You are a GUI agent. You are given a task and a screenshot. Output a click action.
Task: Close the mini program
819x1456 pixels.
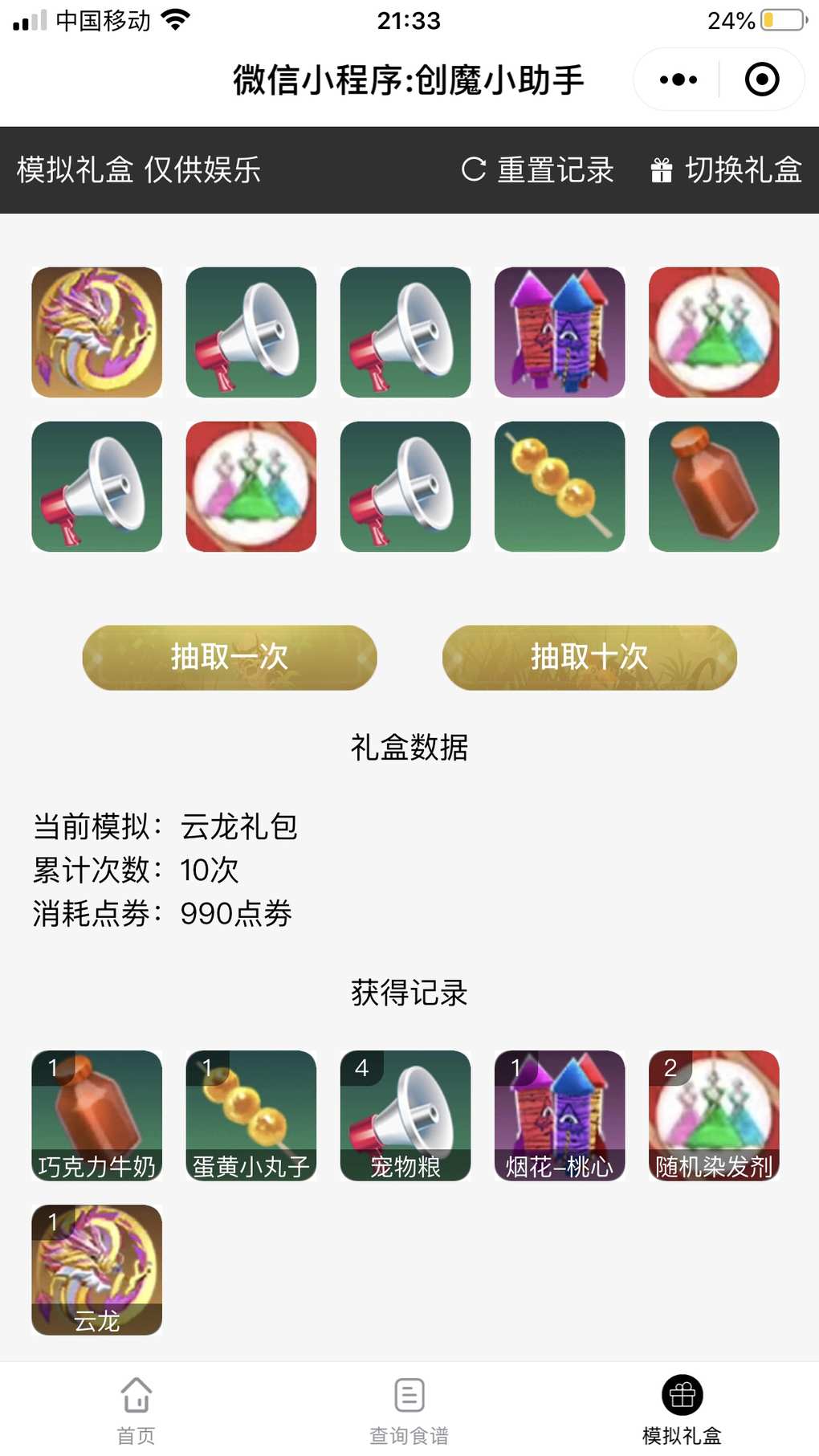[761, 80]
